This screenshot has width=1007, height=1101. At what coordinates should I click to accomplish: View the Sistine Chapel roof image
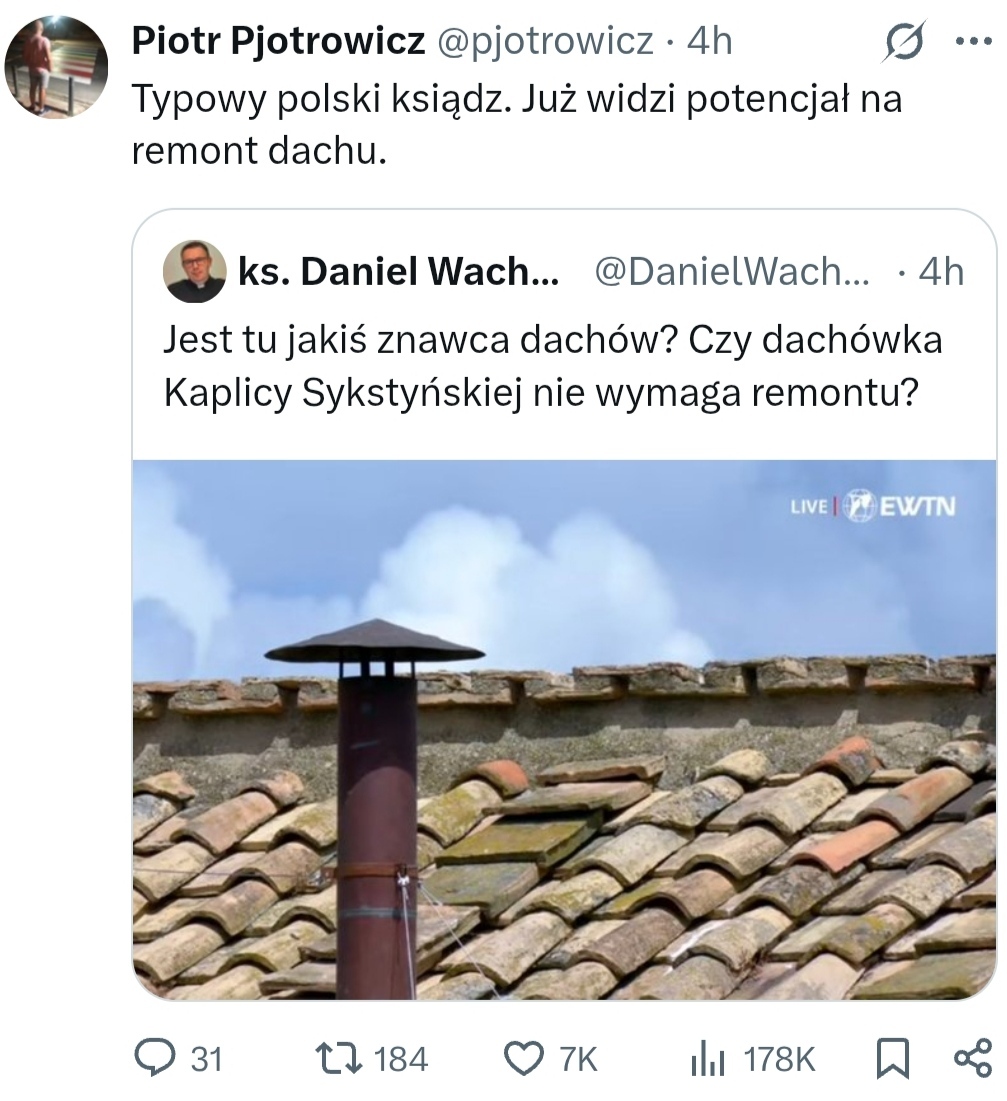[x=563, y=728]
